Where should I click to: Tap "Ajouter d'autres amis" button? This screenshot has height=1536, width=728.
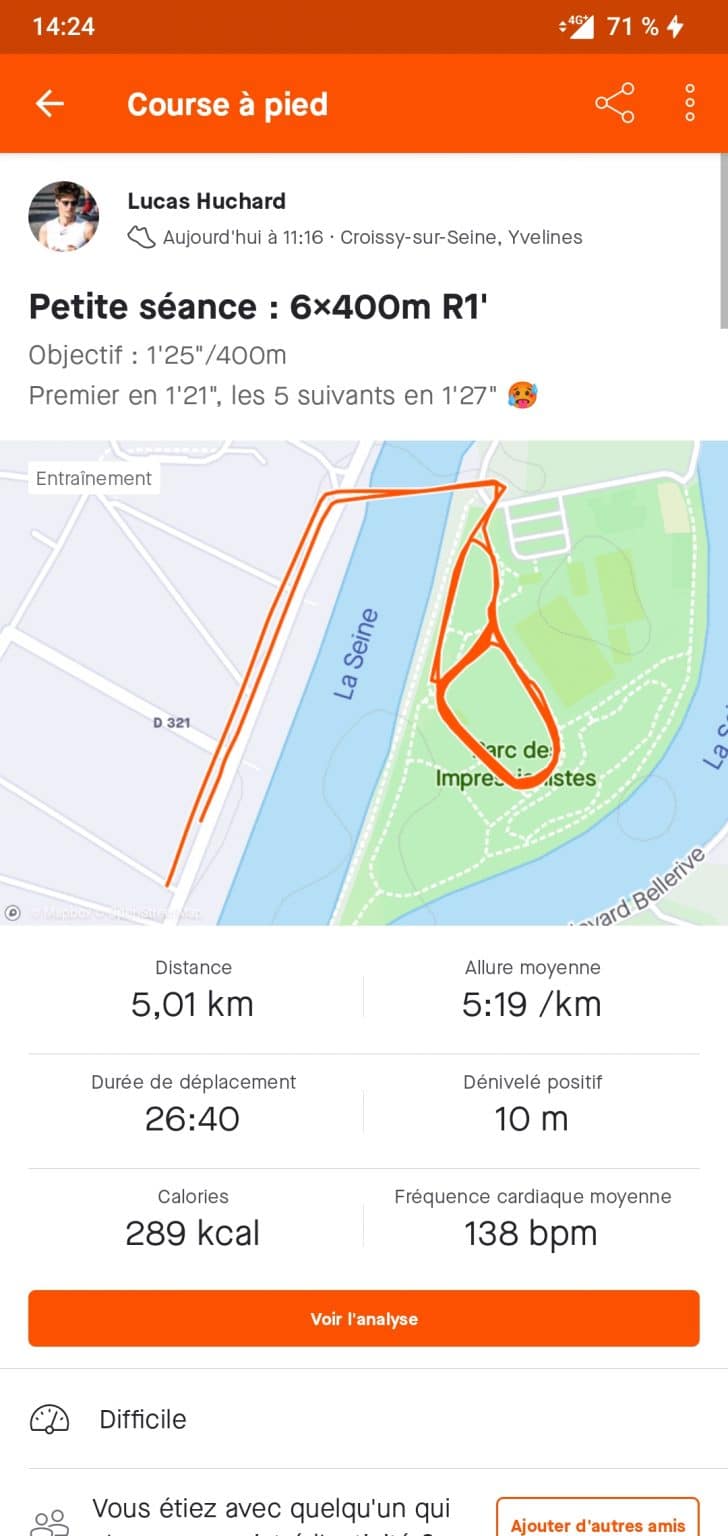tap(597, 1519)
